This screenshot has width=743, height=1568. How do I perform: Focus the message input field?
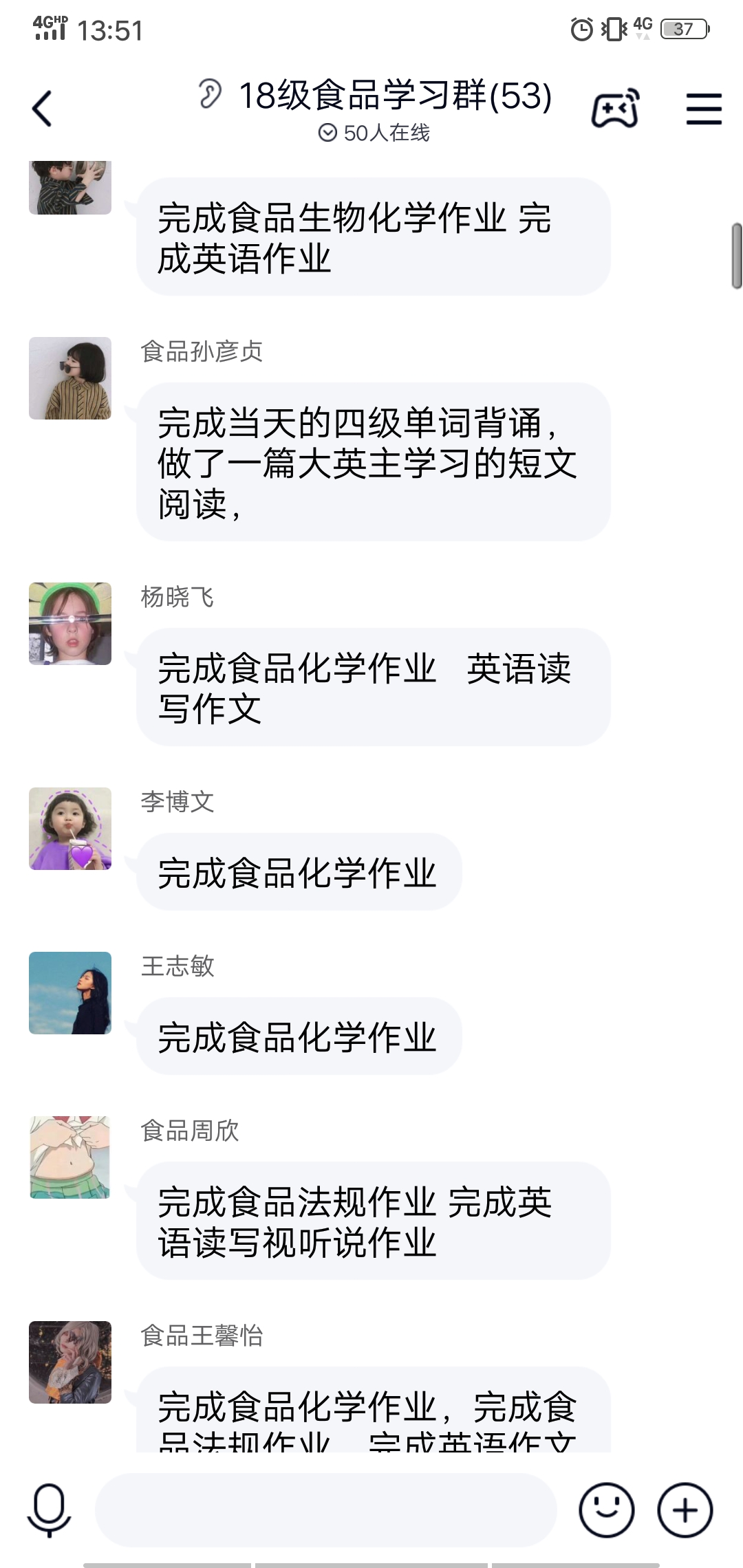[x=325, y=1510]
